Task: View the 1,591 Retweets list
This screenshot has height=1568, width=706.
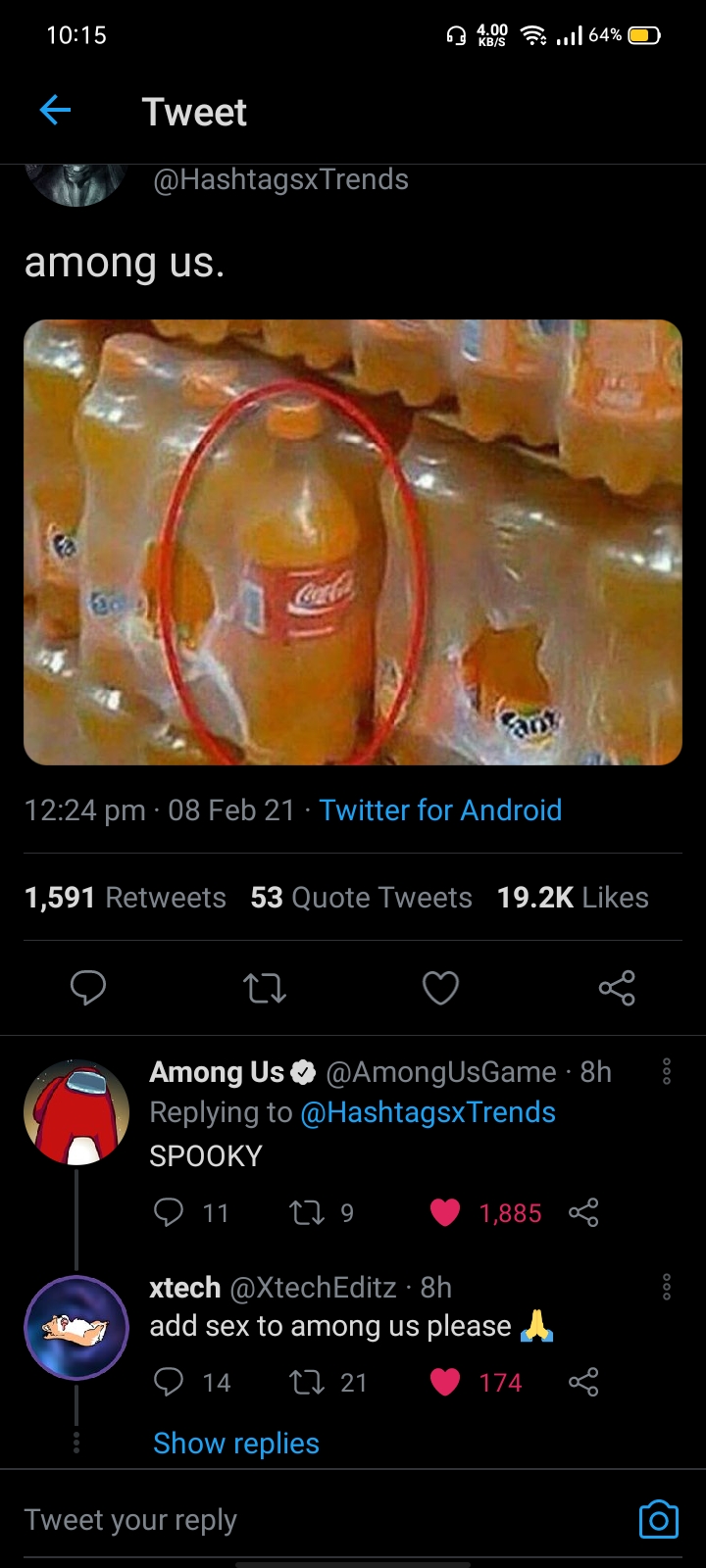Action: click(126, 898)
